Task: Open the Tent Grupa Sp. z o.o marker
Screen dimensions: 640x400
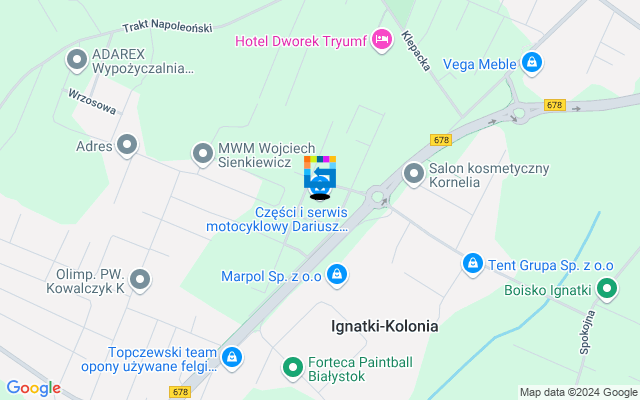Action: pyautogui.click(x=472, y=264)
